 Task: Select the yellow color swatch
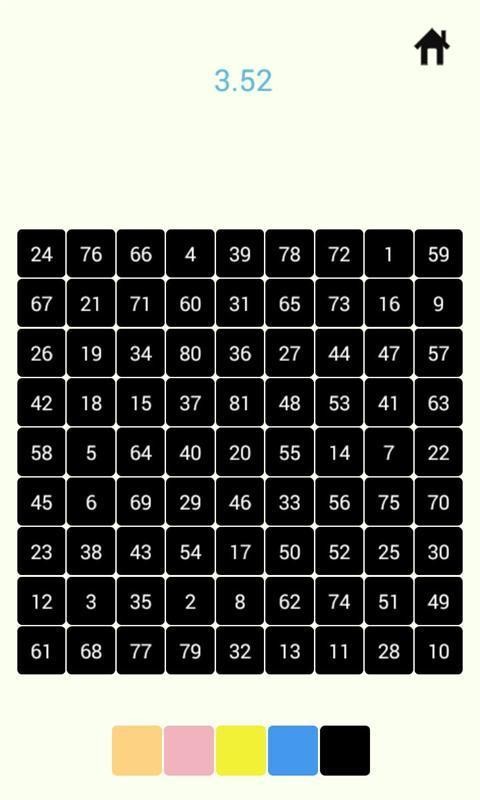point(241,751)
